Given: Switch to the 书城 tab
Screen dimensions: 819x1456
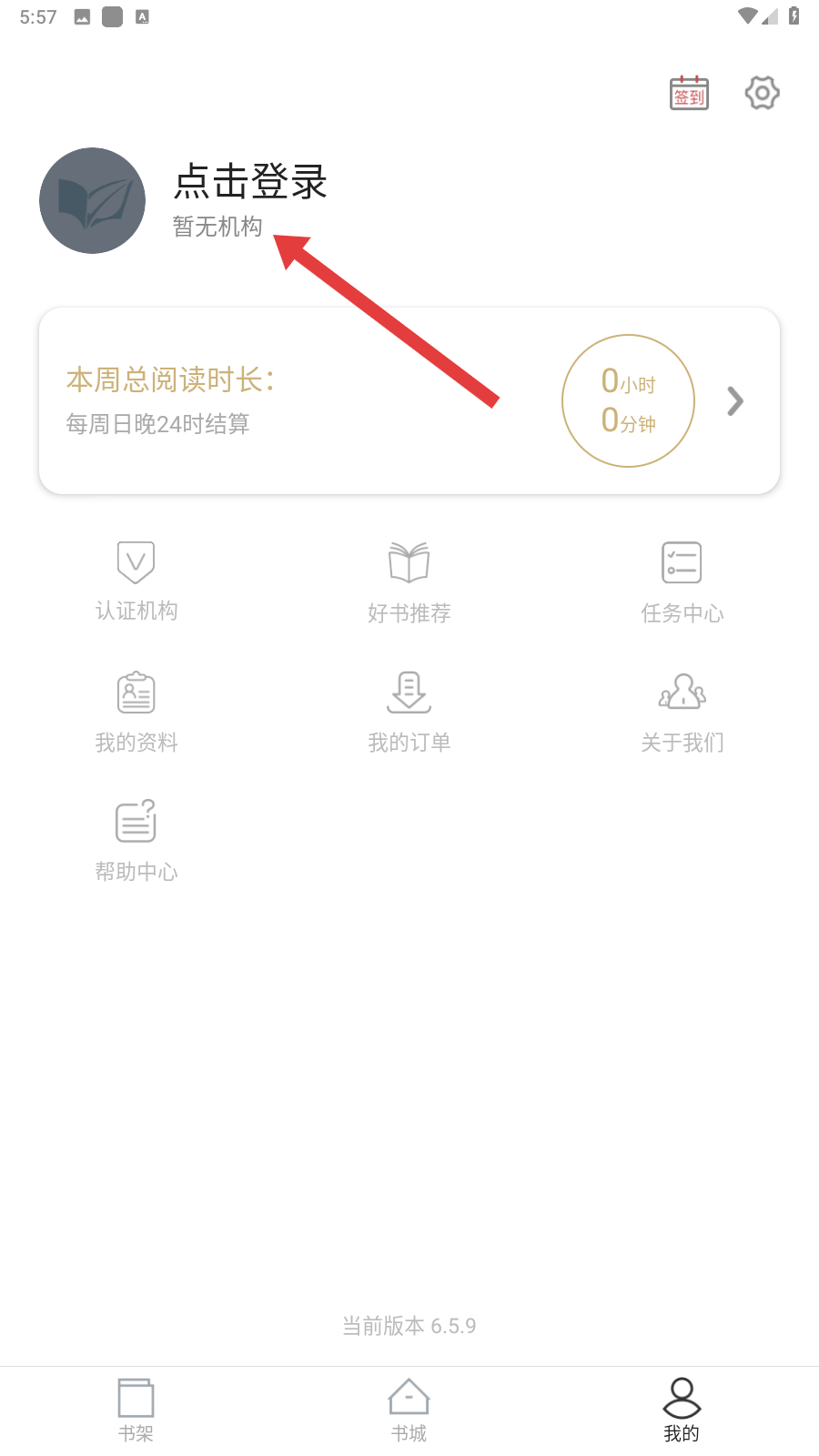Looking at the screenshot, I should tap(409, 1410).
